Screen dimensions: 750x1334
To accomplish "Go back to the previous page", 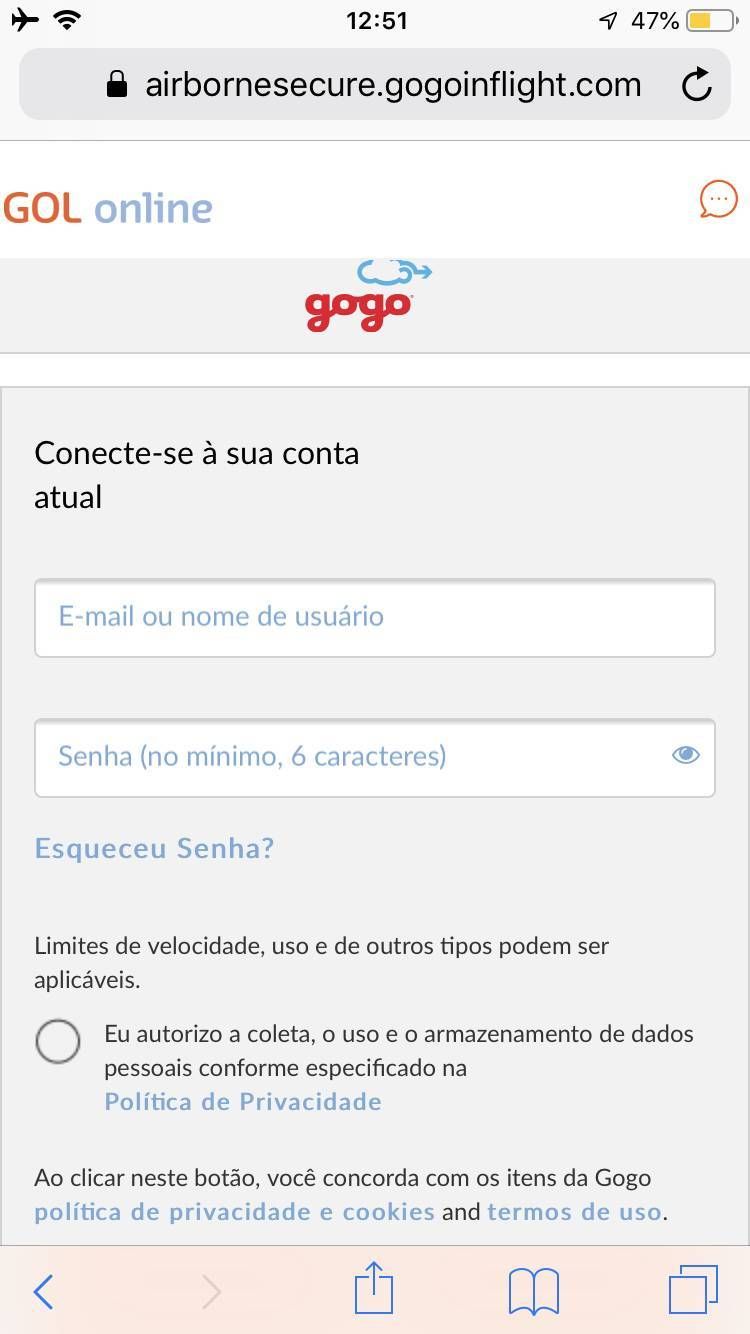I will coord(43,1291).
